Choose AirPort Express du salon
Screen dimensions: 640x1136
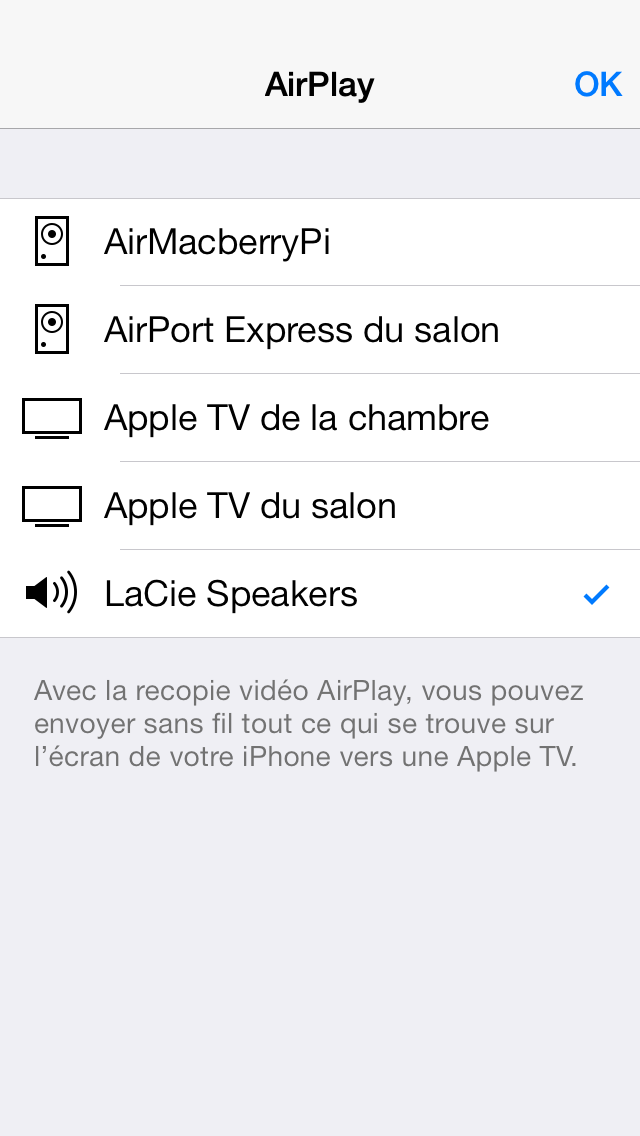point(320,330)
